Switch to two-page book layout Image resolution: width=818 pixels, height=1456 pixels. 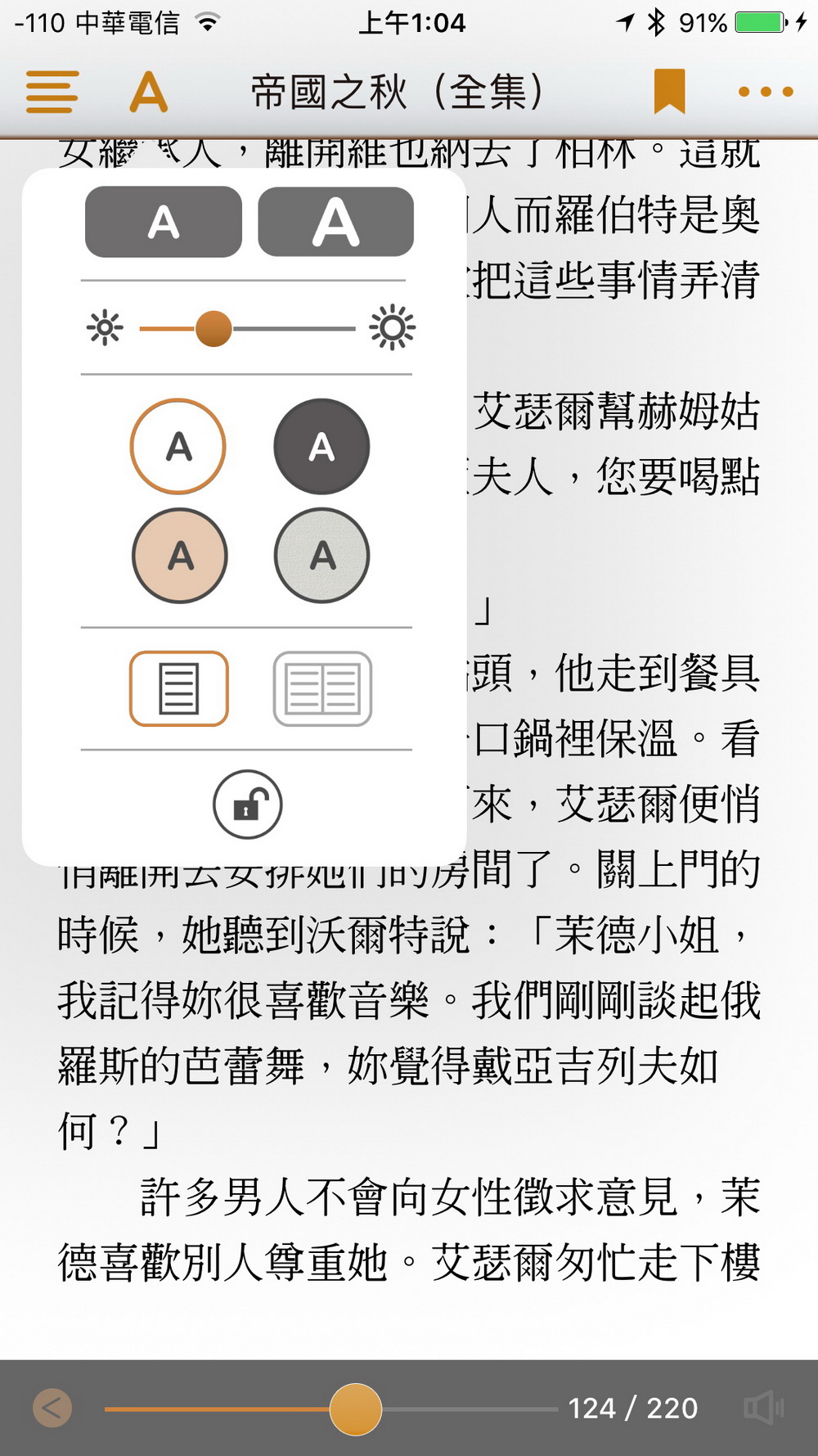322,688
